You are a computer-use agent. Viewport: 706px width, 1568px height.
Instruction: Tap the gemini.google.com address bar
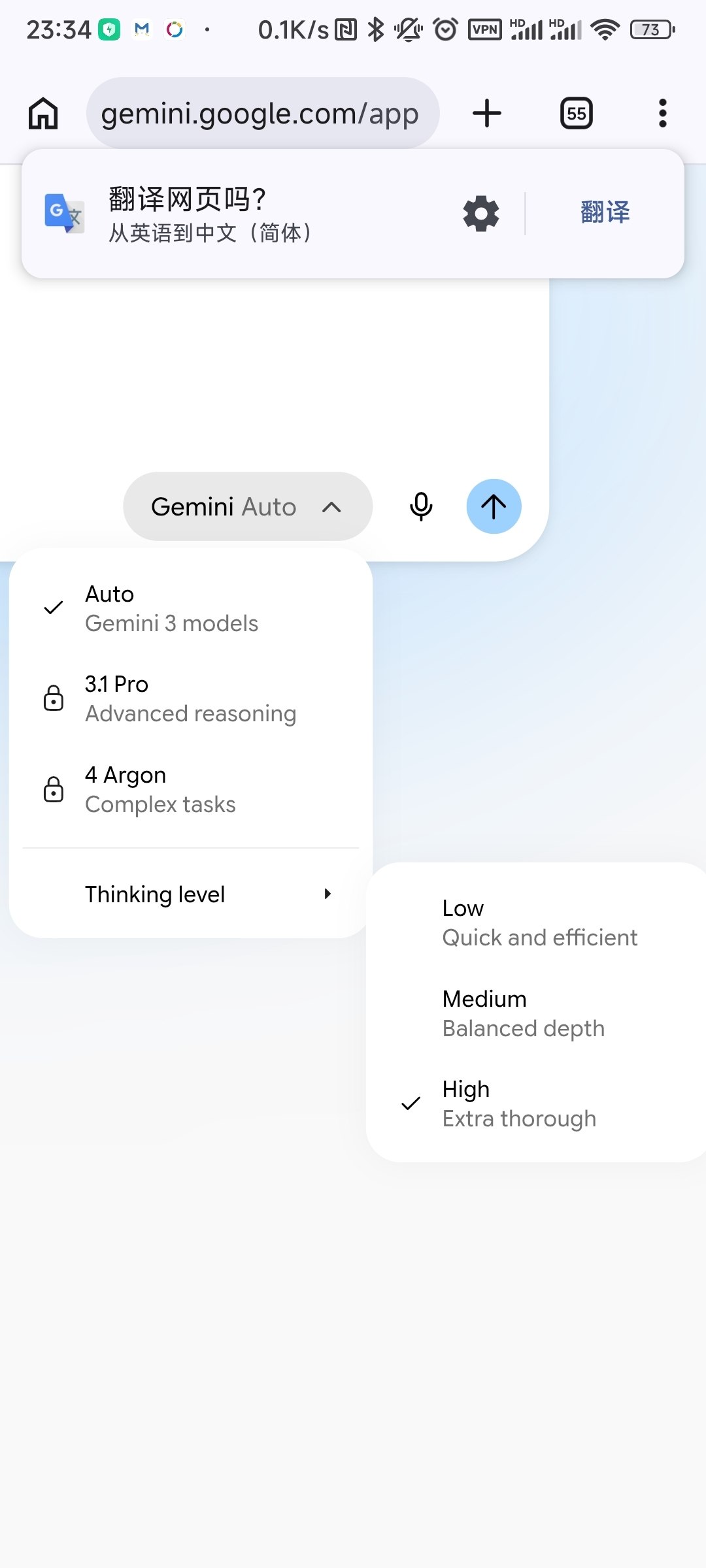tap(263, 113)
